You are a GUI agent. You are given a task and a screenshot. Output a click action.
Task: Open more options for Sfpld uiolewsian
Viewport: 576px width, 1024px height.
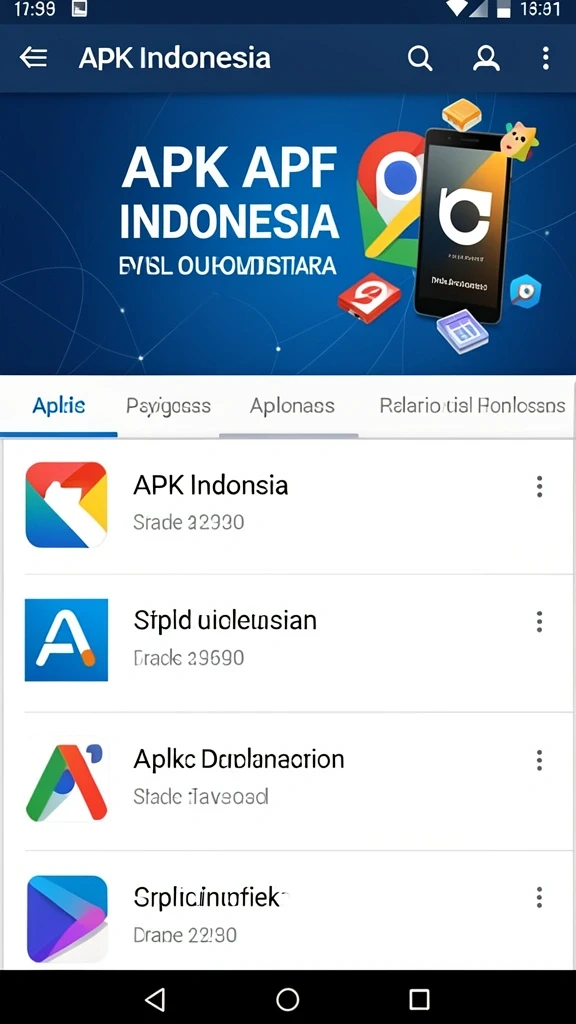(x=539, y=622)
